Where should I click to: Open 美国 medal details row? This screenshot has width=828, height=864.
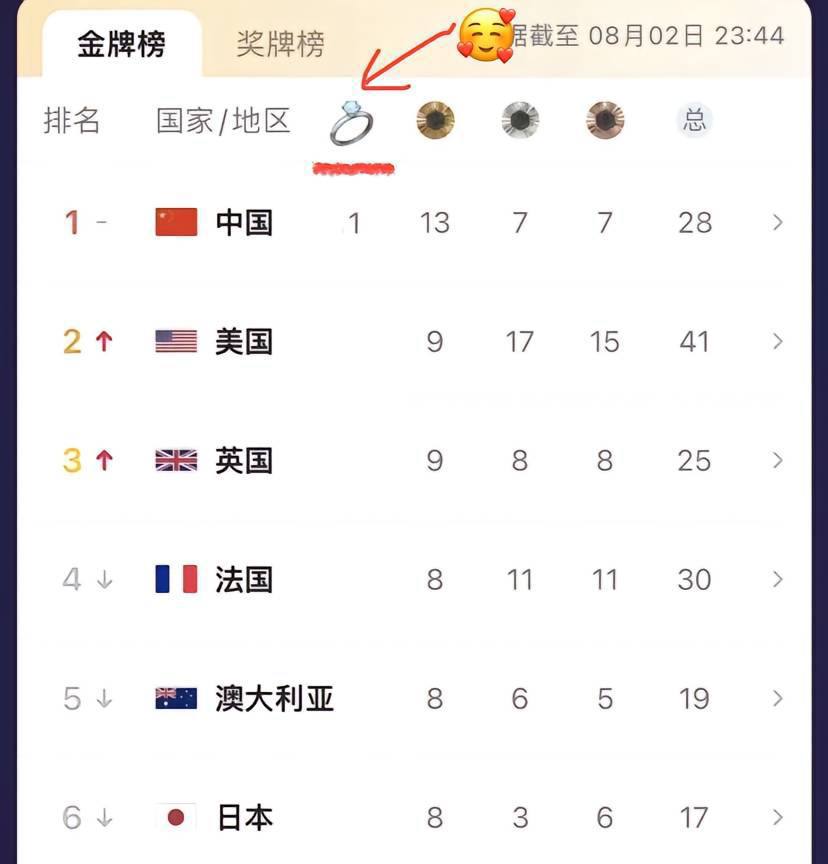tap(777, 342)
